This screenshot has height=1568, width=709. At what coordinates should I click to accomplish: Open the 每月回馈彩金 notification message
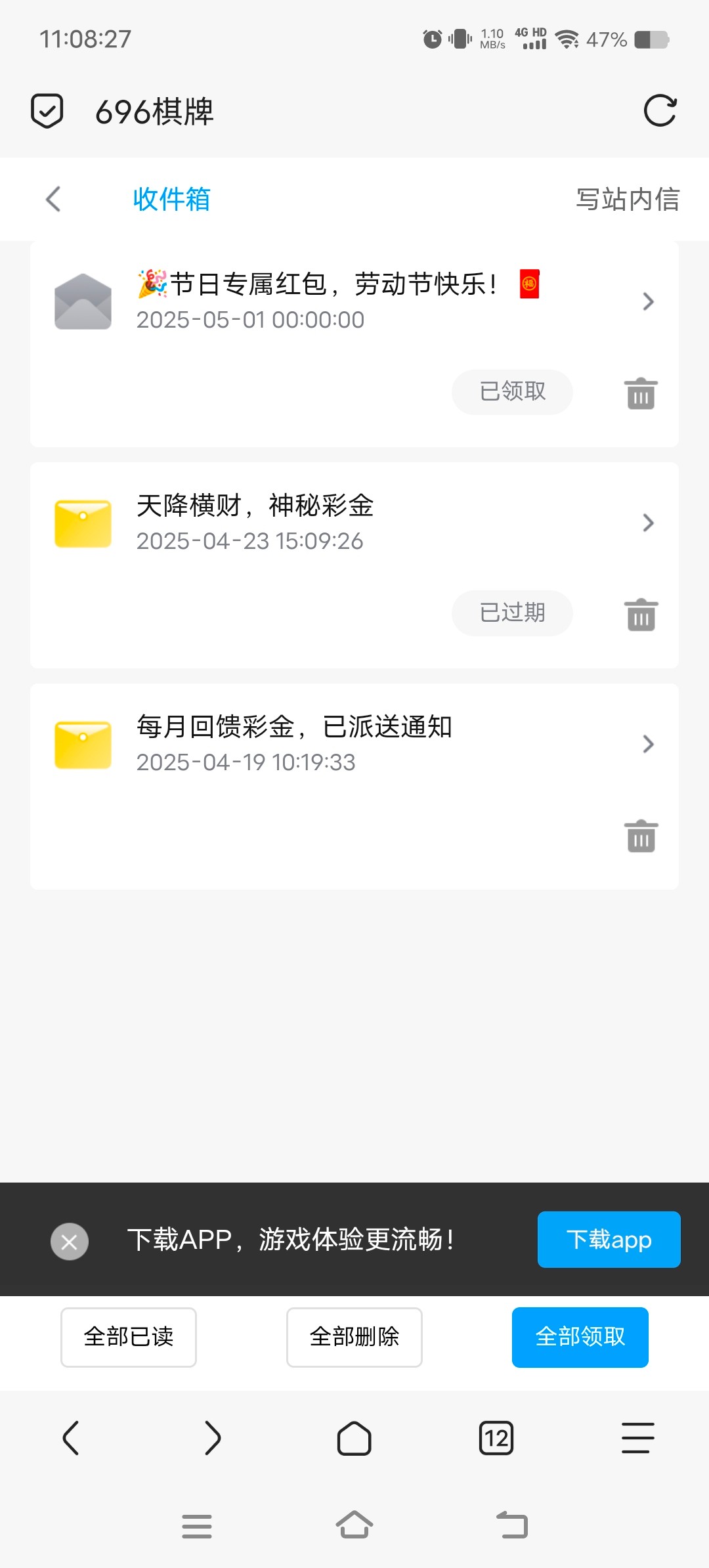354,743
